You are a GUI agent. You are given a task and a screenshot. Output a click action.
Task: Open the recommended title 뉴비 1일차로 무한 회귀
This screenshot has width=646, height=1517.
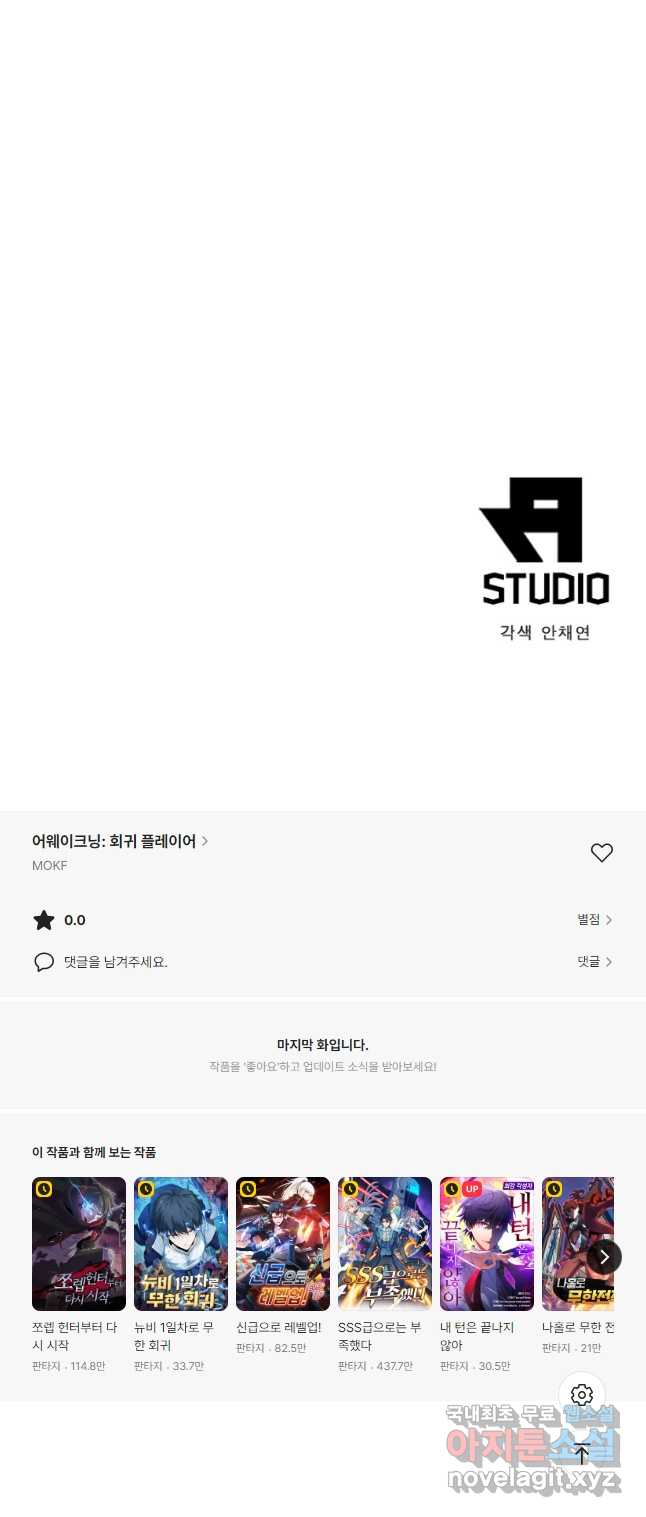pyautogui.click(x=181, y=1244)
